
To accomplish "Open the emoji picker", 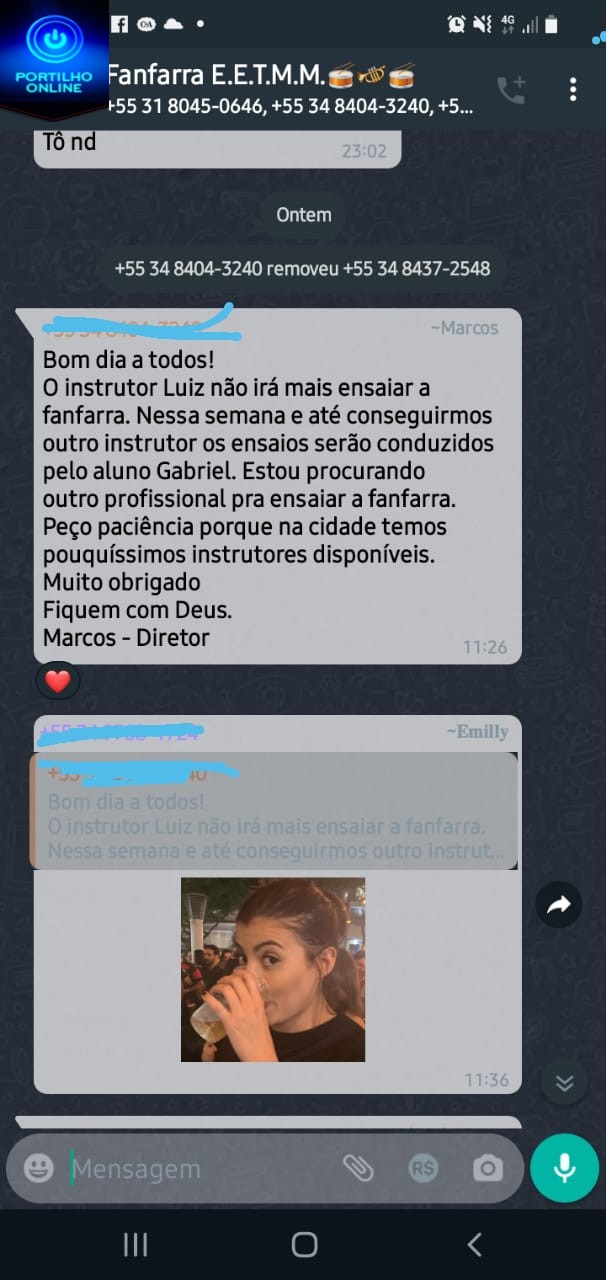I will tap(38, 1168).
